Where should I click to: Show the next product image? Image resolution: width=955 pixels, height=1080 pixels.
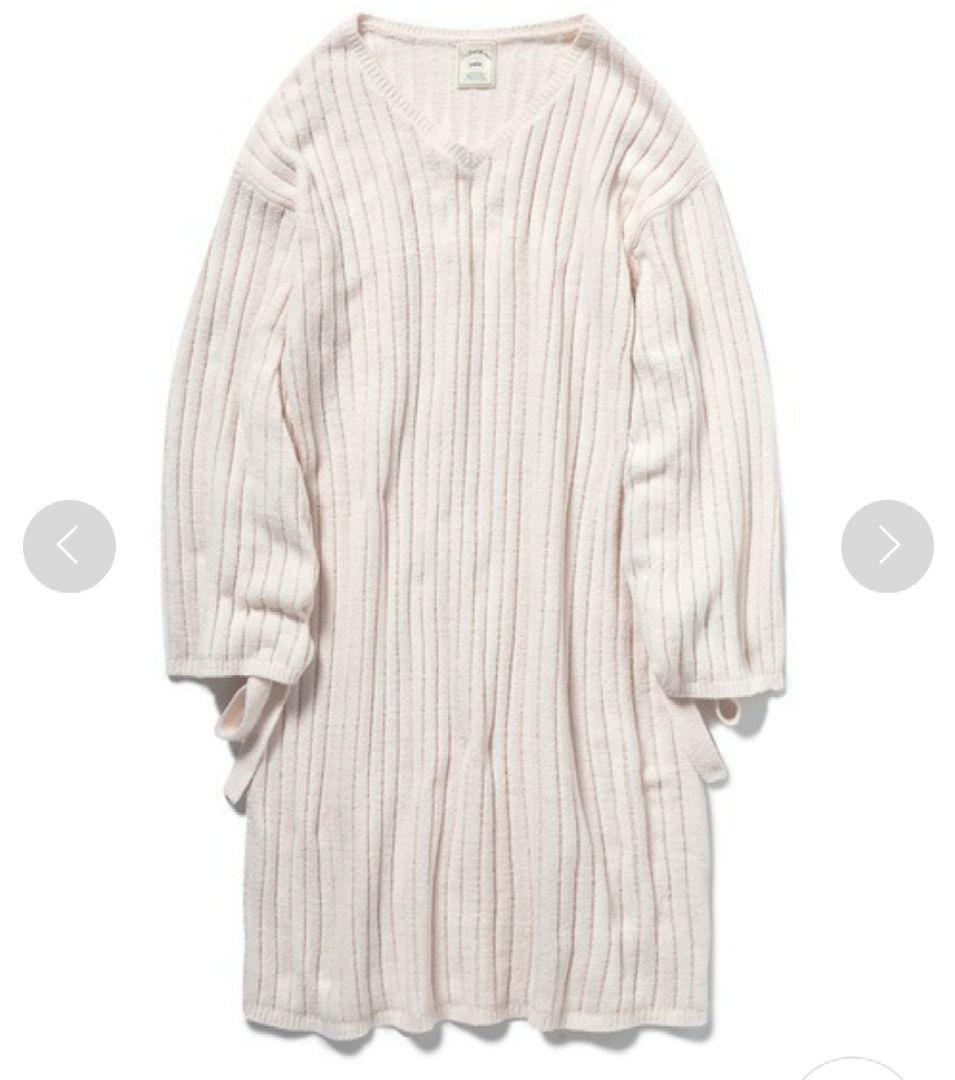pos(887,546)
